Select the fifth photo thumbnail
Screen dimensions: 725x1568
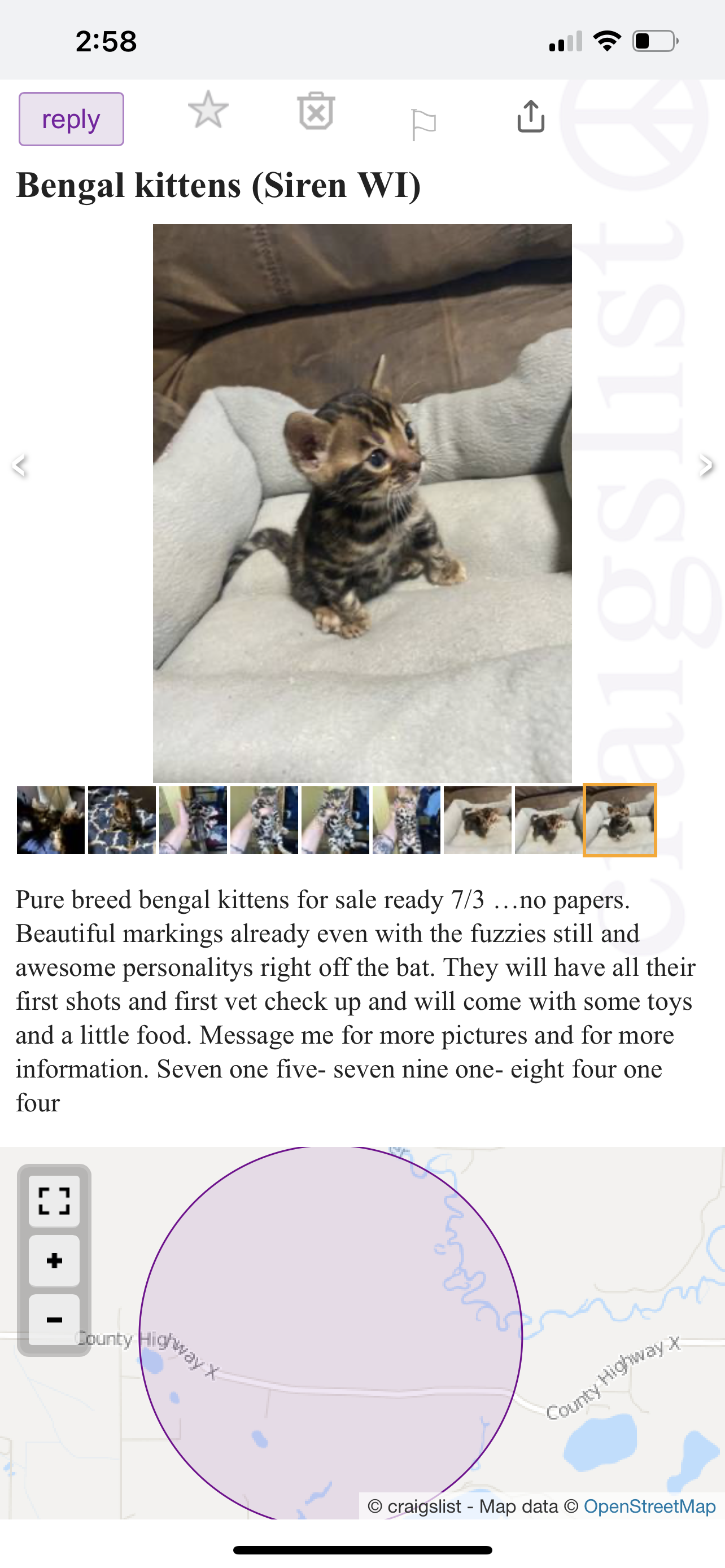tap(335, 820)
